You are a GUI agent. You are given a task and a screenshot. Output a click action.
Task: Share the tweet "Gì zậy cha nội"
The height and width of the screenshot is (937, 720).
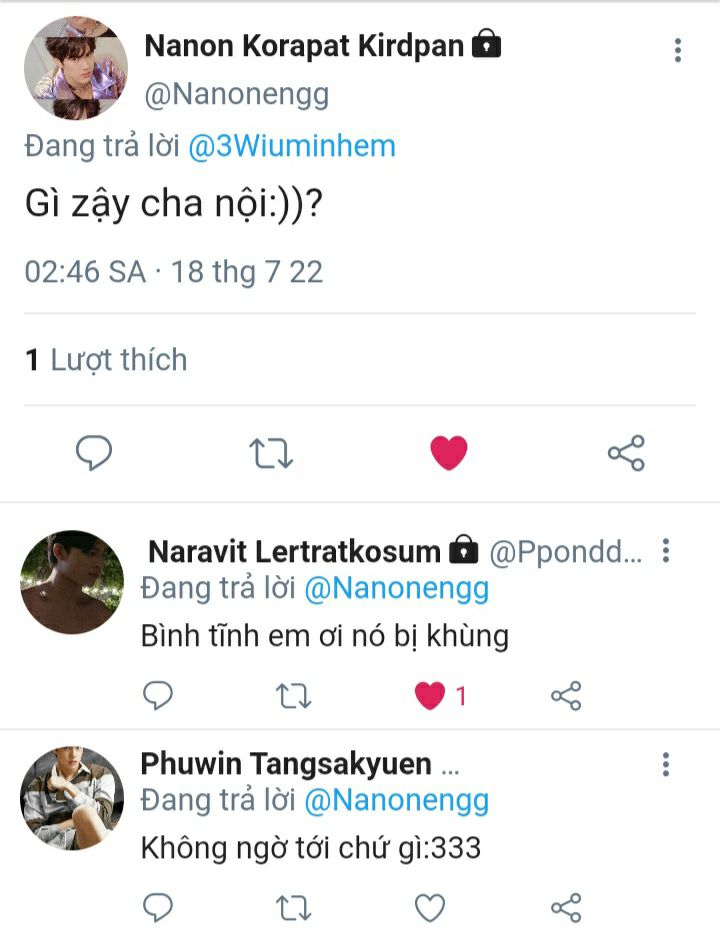pos(626,453)
